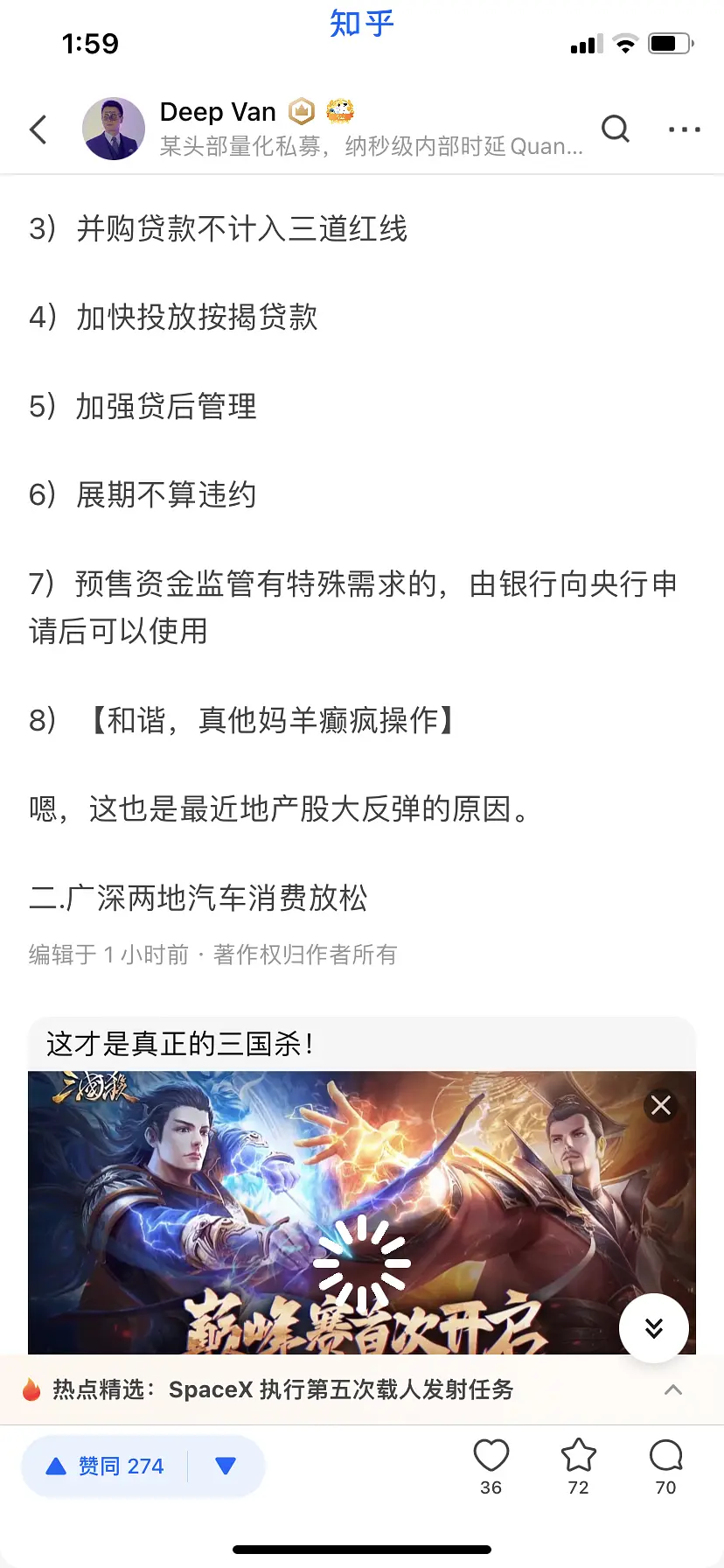Go back using the back arrow
This screenshot has width=724, height=1568.
pyautogui.click(x=38, y=129)
